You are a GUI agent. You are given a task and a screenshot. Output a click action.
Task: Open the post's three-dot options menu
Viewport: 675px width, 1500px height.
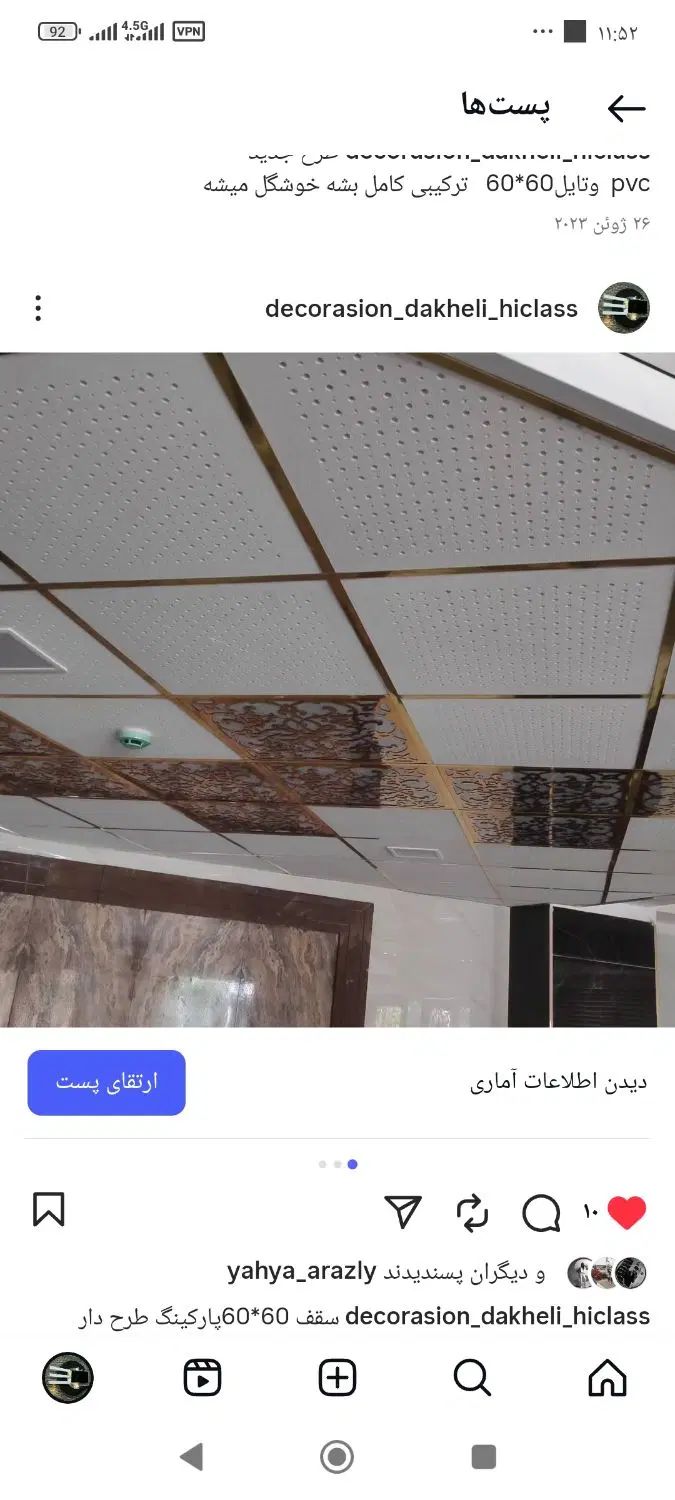(38, 308)
